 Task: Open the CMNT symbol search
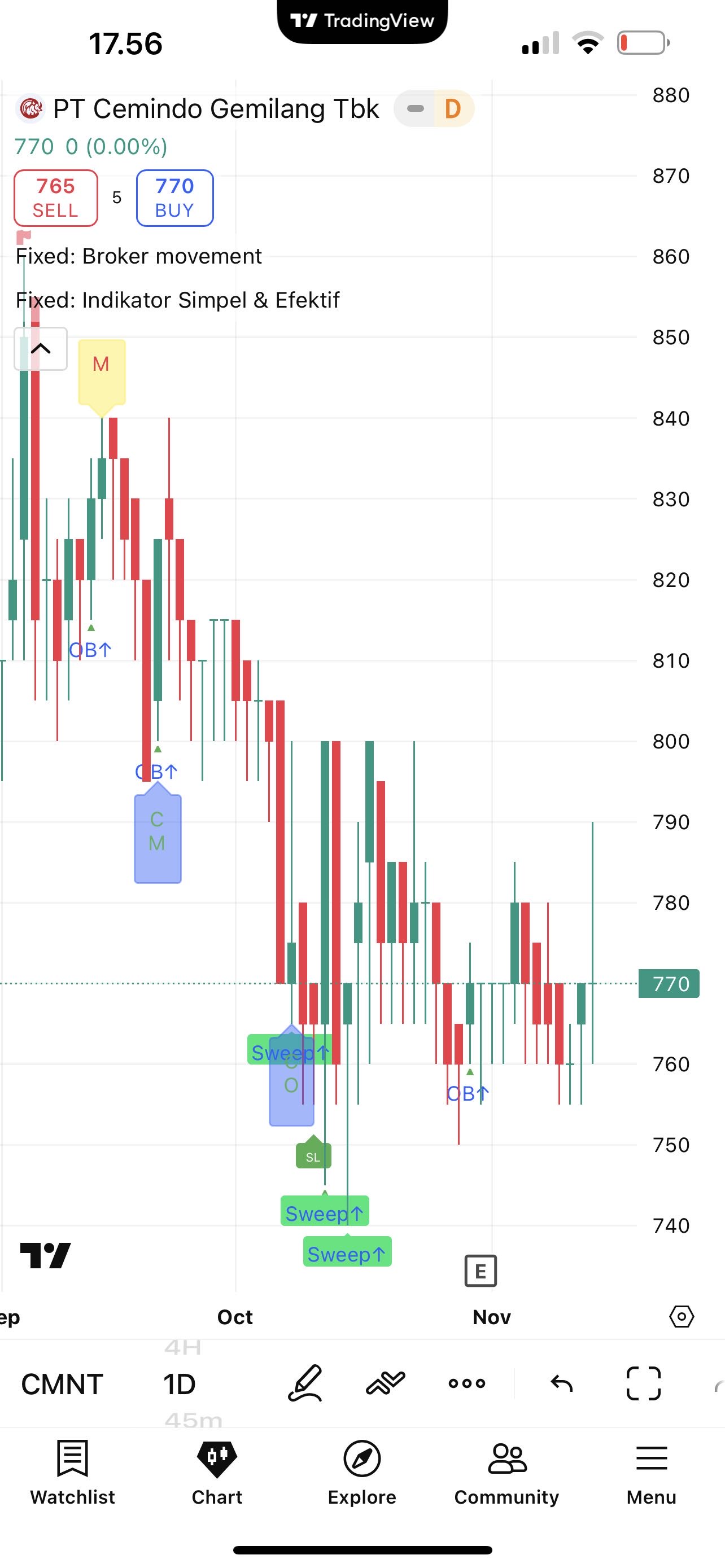click(x=62, y=1384)
